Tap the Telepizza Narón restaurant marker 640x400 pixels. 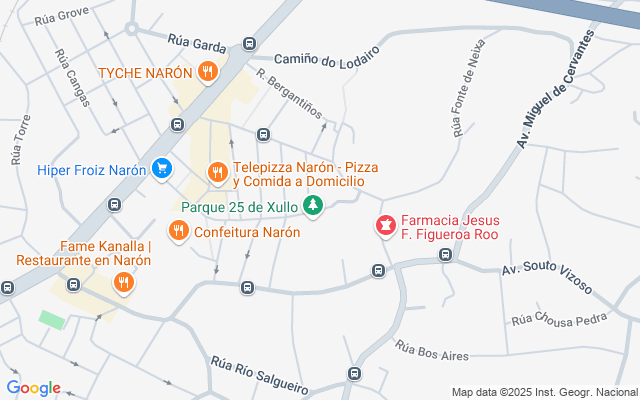coord(218,174)
